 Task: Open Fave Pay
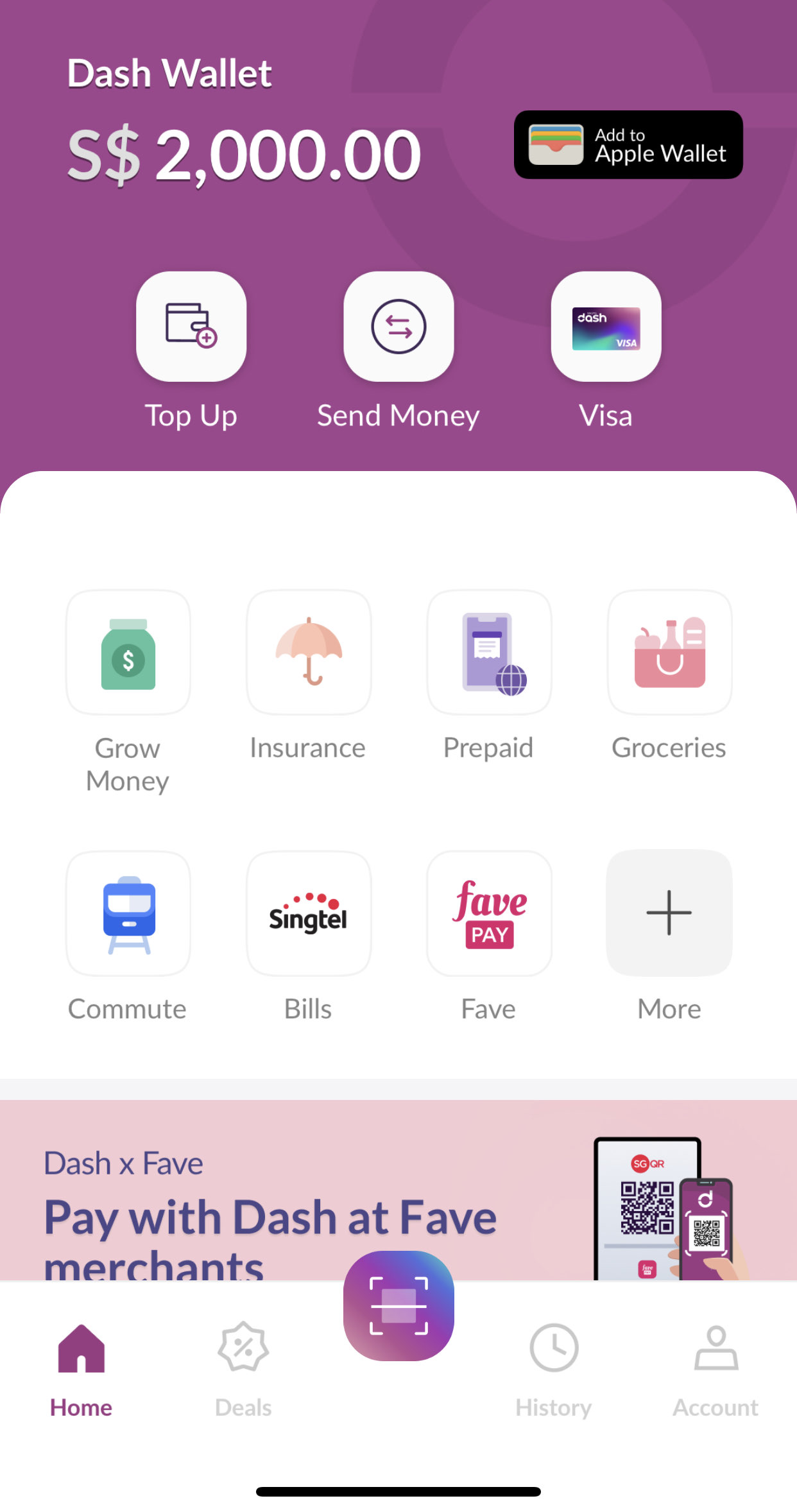pyautogui.click(x=489, y=914)
